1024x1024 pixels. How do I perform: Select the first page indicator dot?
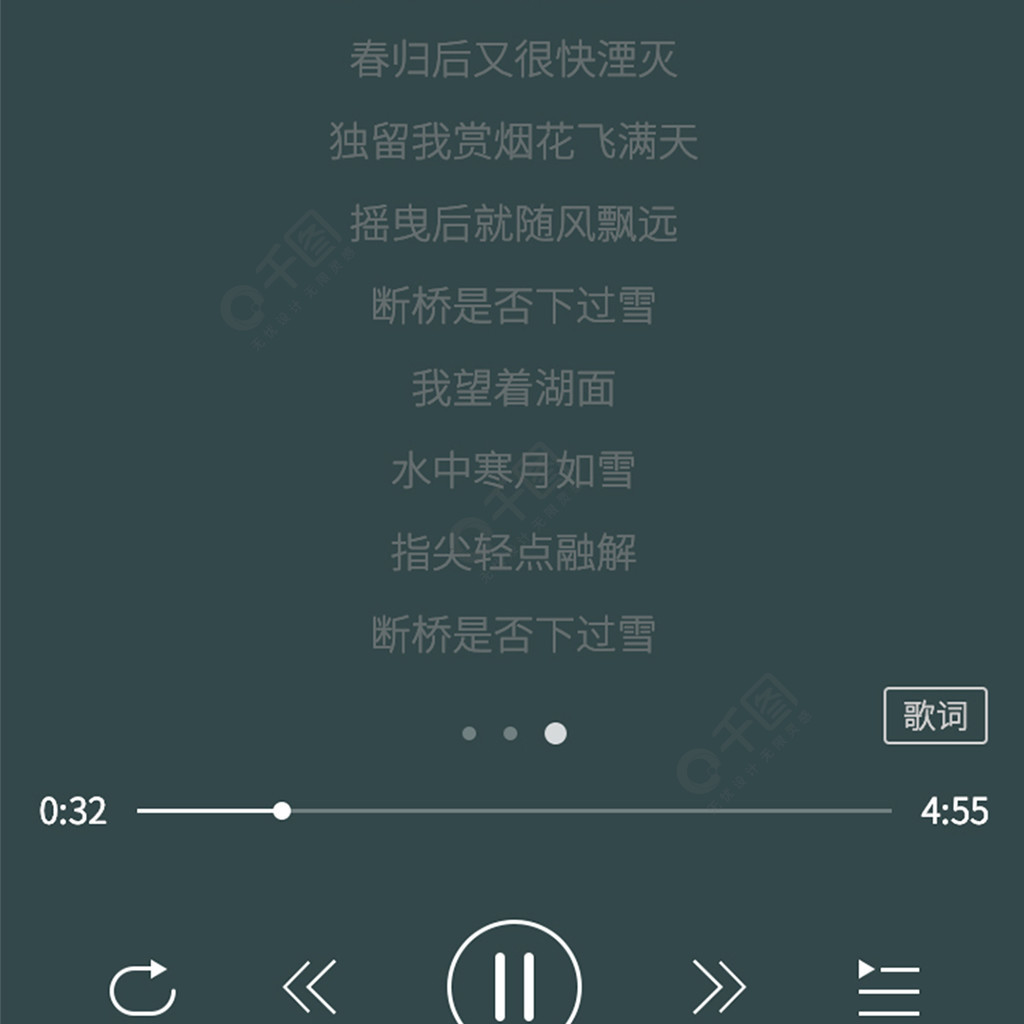tap(469, 734)
